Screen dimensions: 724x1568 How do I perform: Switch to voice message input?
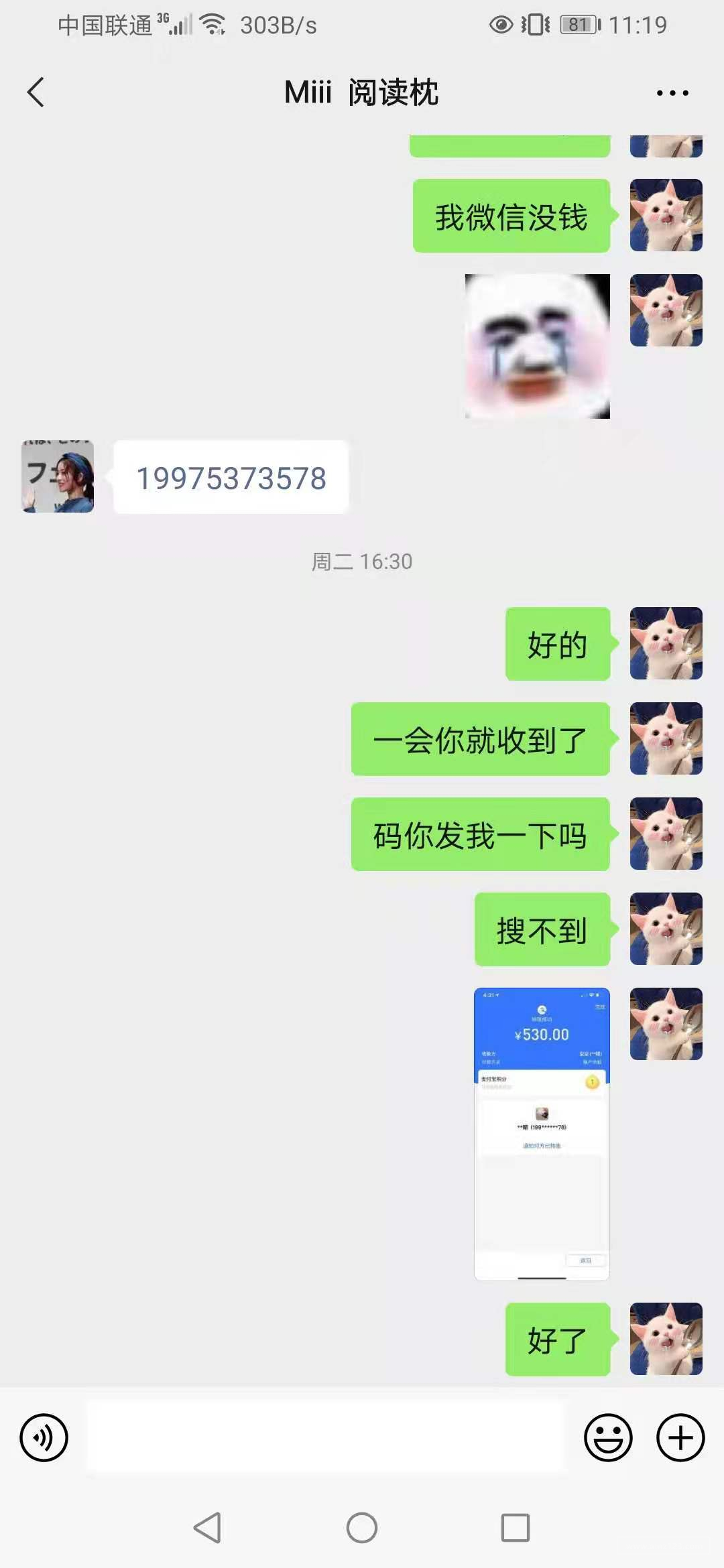[x=44, y=1437]
